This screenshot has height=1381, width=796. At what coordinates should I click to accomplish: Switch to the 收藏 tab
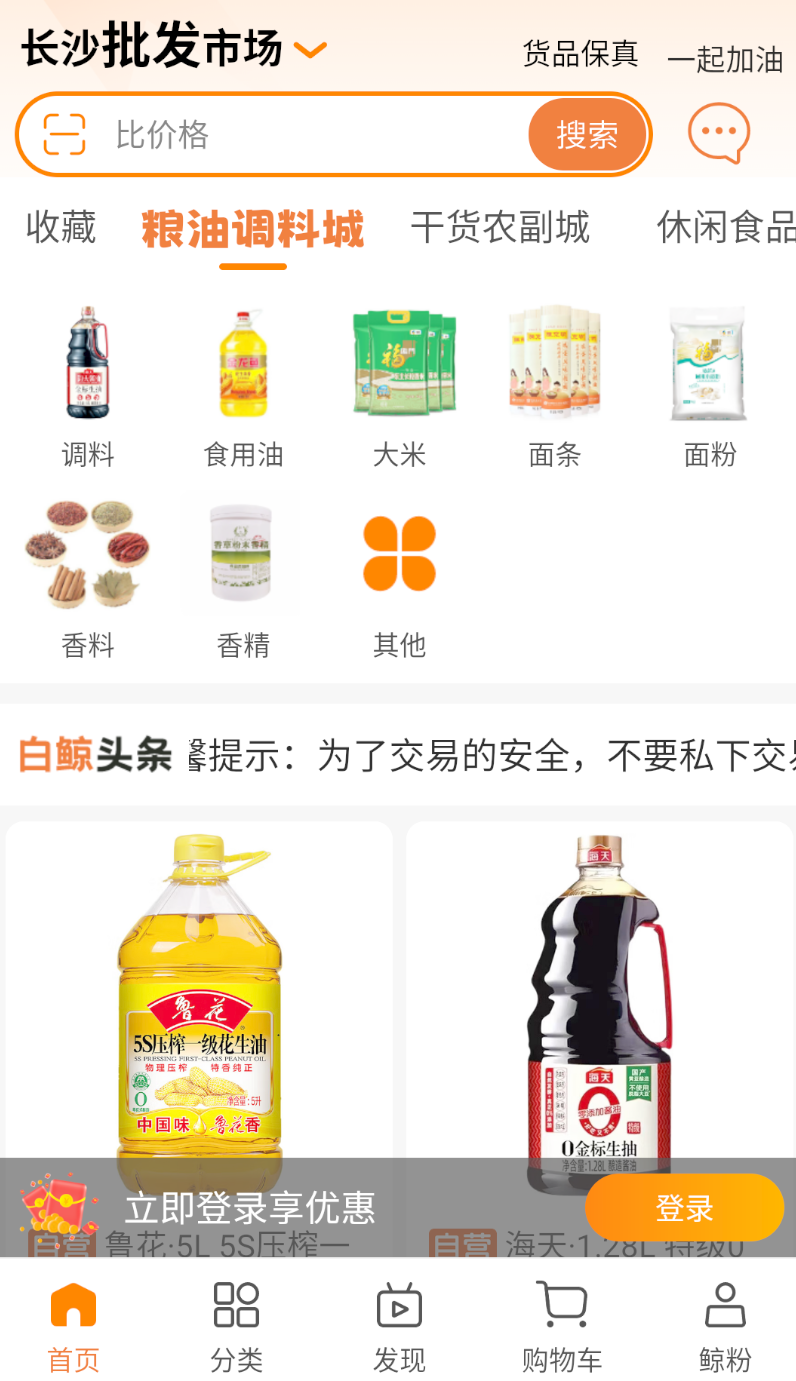click(60, 228)
